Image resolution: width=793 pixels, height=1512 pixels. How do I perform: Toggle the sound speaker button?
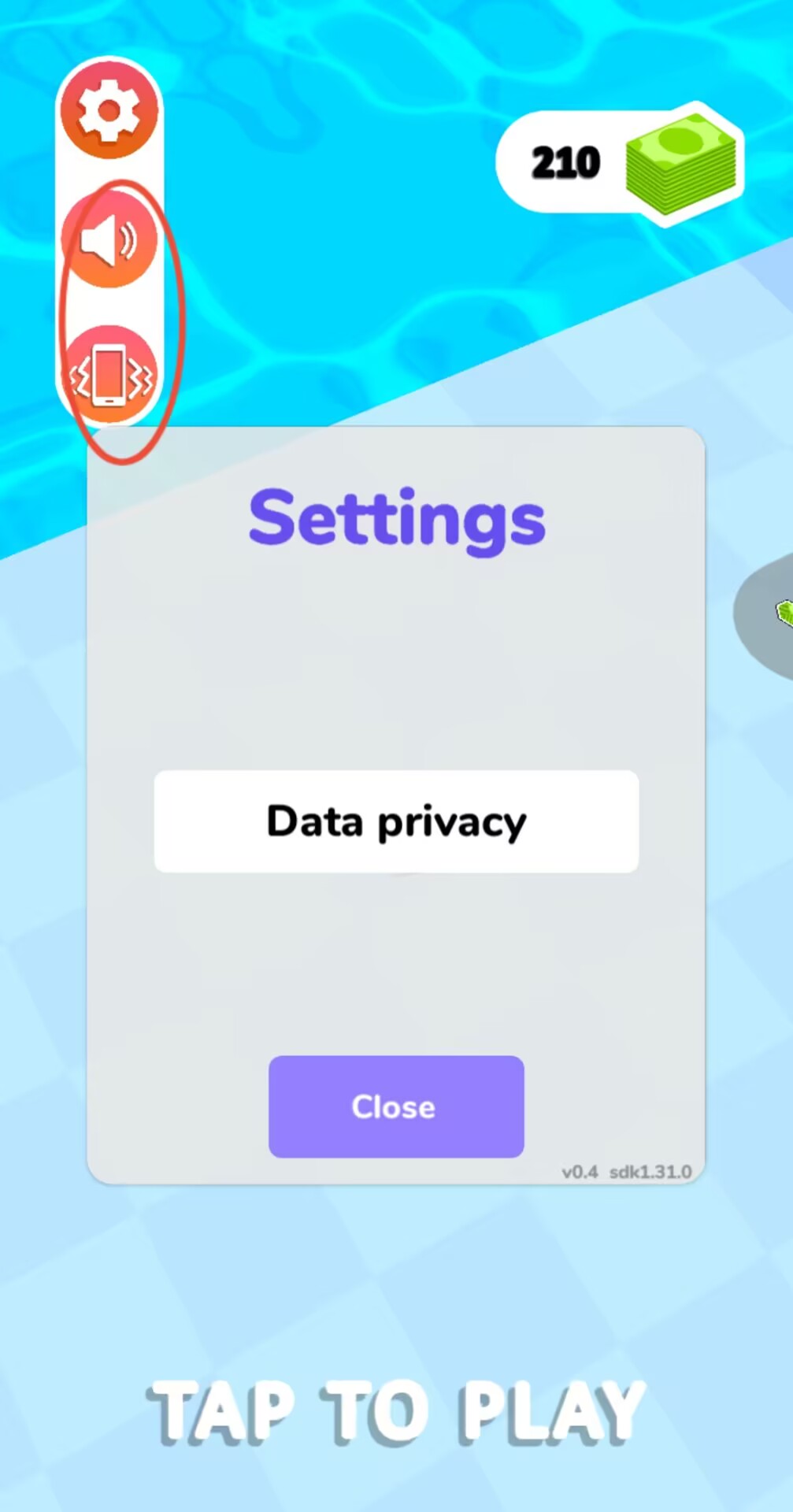click(x=109, y=239)
